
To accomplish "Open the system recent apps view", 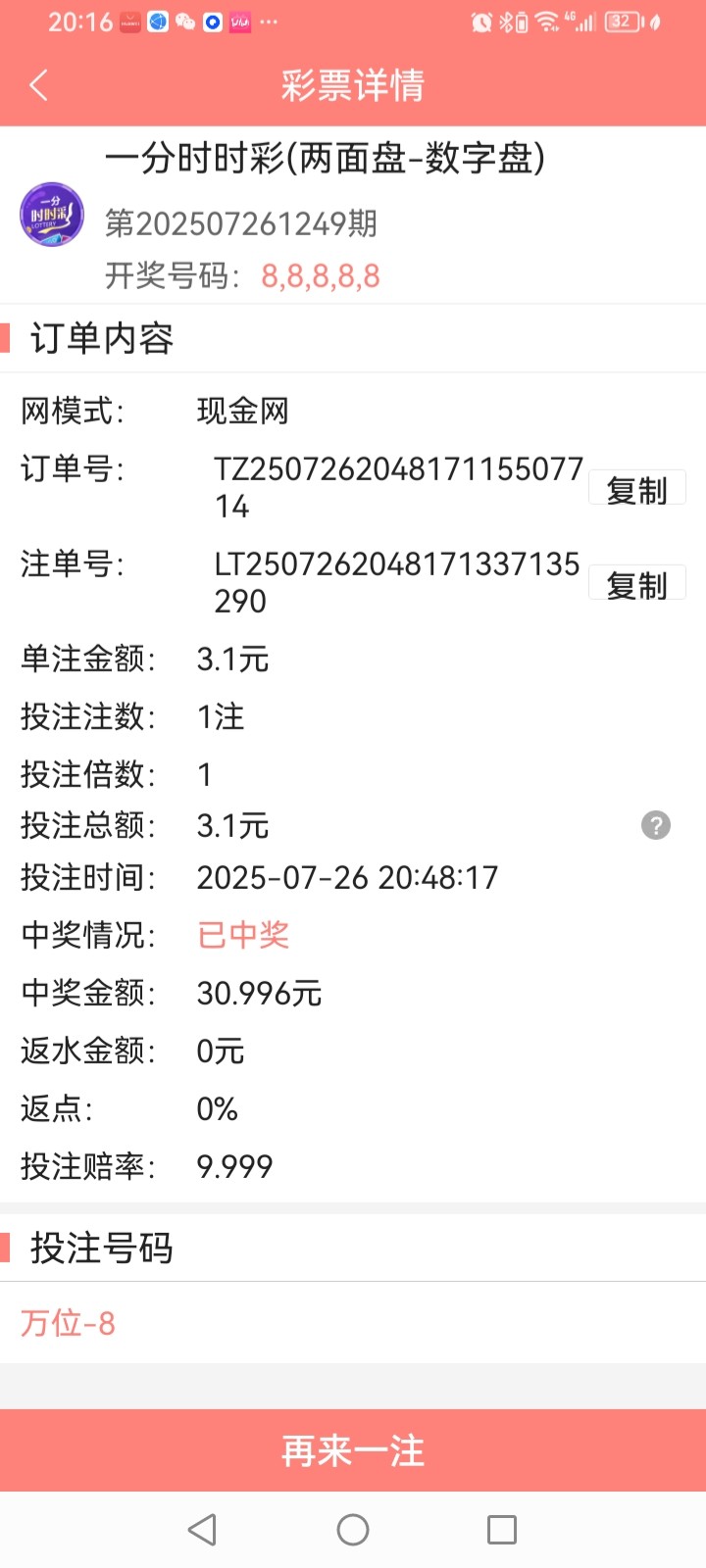I will coord(502,1530).
